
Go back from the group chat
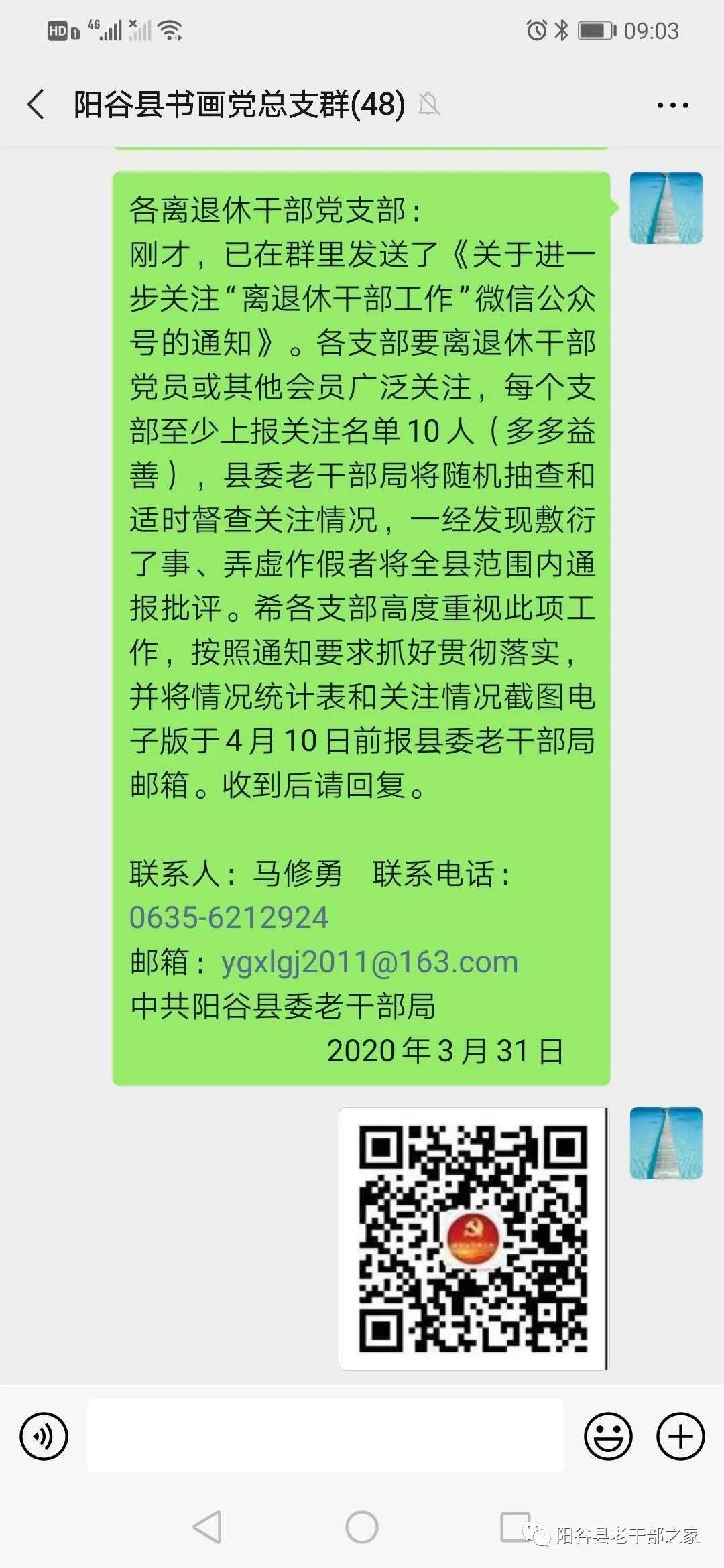tap(36, 105)
